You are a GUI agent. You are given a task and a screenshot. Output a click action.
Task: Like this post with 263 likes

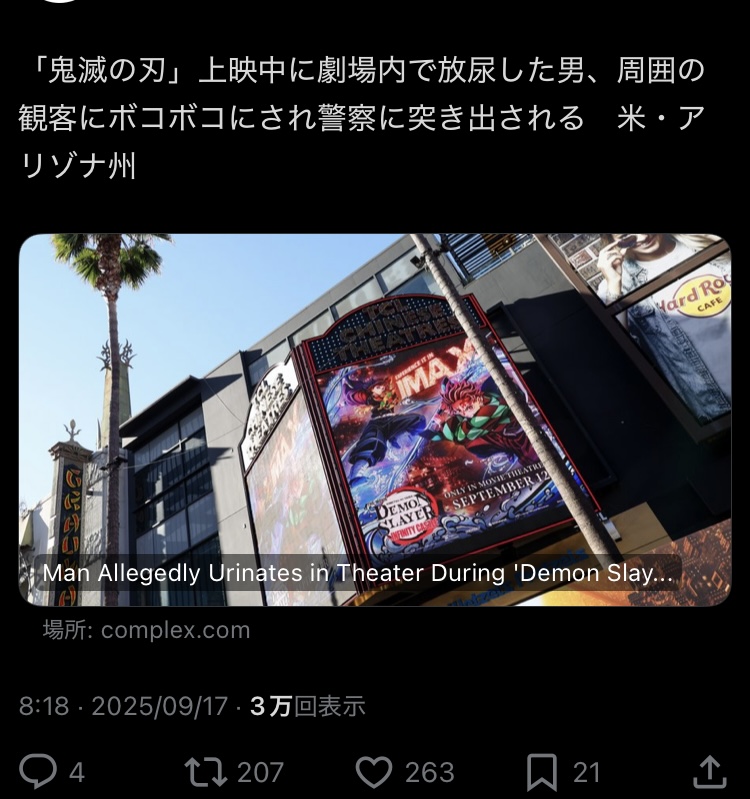pyautogui.click(x=374, y=771)
